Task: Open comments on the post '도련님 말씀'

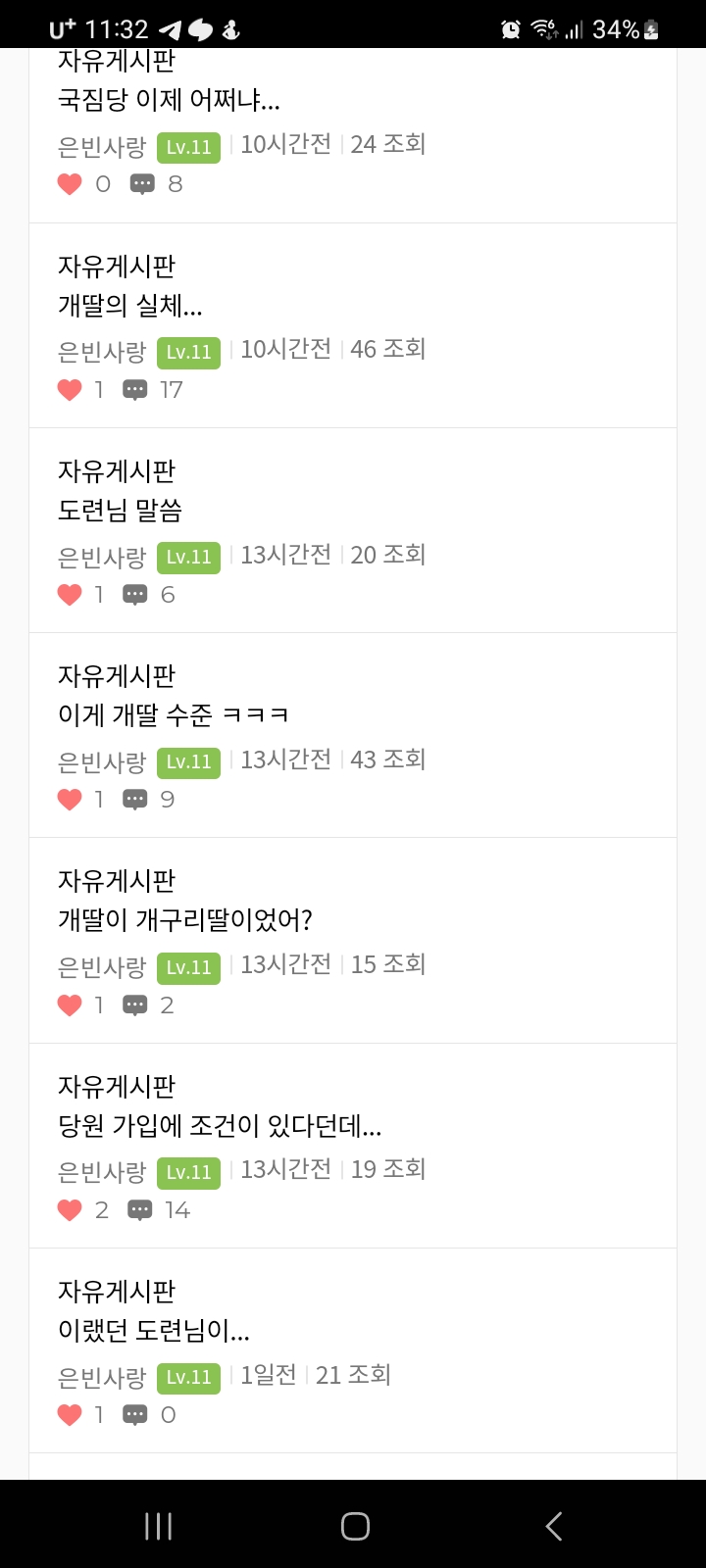Action: pyautogui.click(x=134, y=595)
